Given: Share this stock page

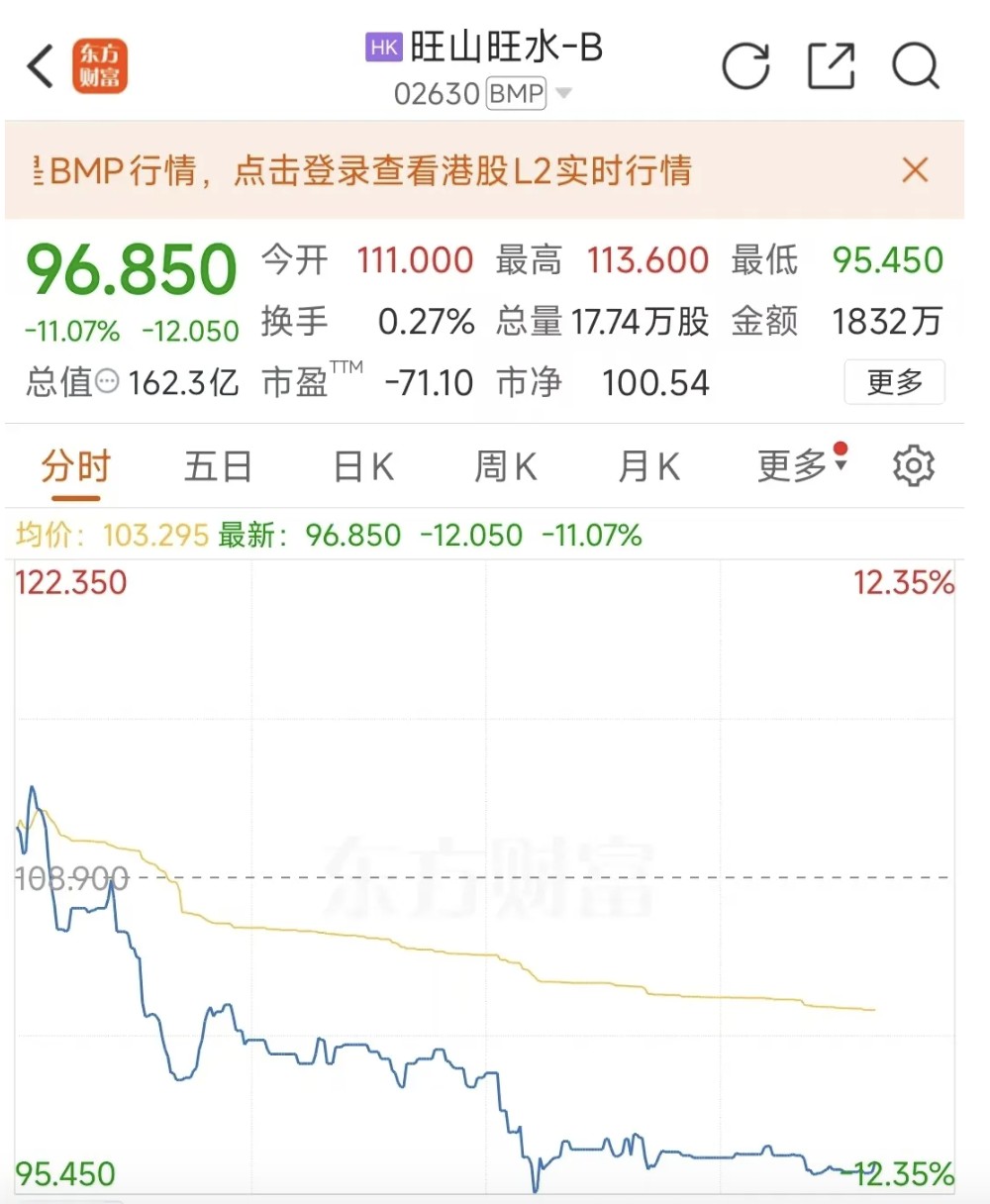Looking at the screenshot, I should pyautogui.click(x=831, y=67).
